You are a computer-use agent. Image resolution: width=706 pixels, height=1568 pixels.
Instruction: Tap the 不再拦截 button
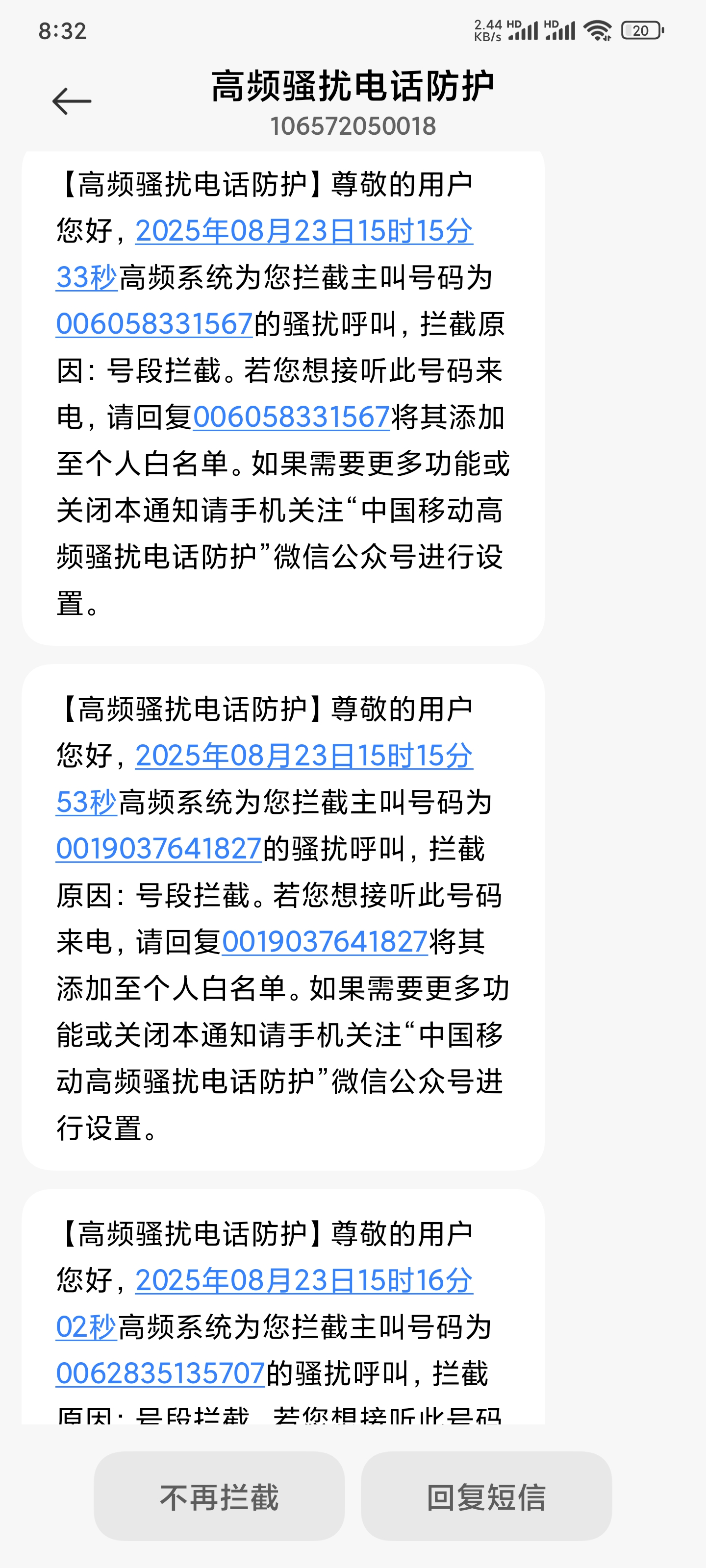point(219,1497)
